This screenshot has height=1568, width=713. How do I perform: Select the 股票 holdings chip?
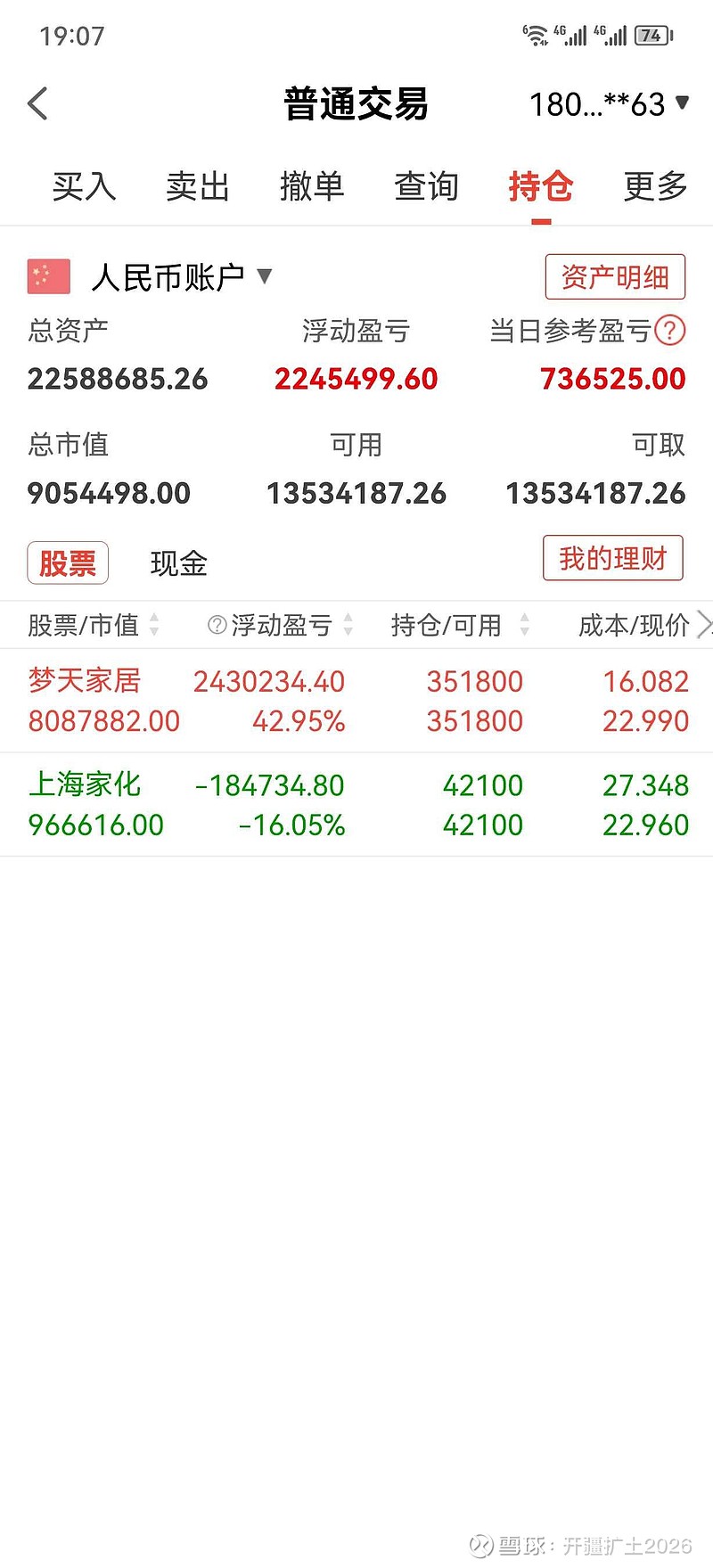pos(68,562)
